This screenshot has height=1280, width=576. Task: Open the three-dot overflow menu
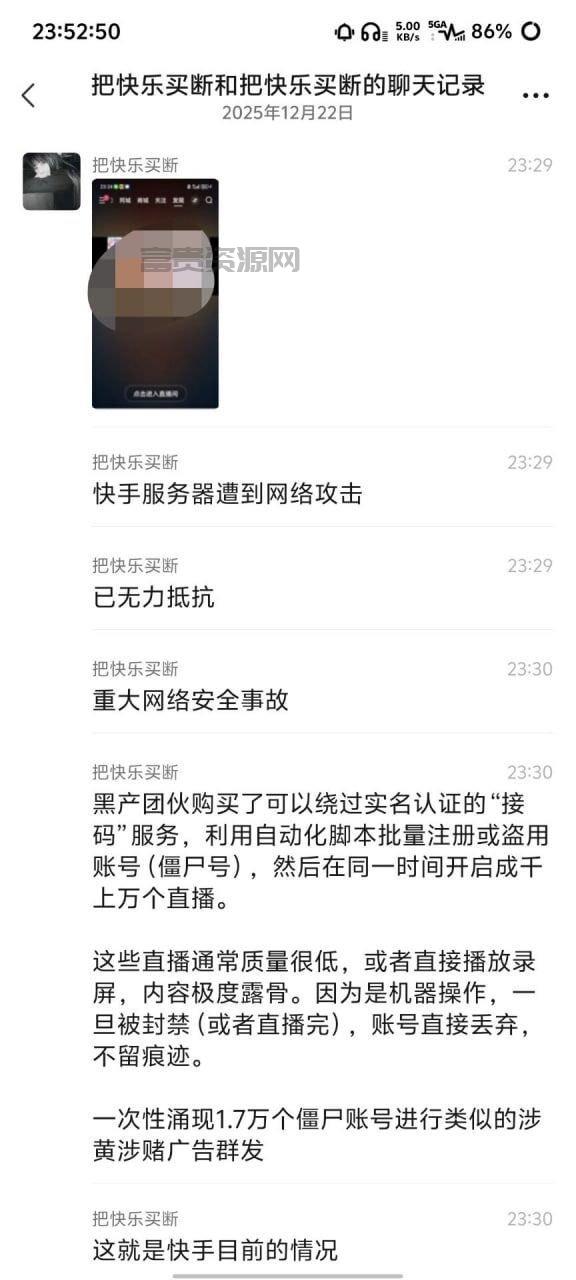point(536,96)
